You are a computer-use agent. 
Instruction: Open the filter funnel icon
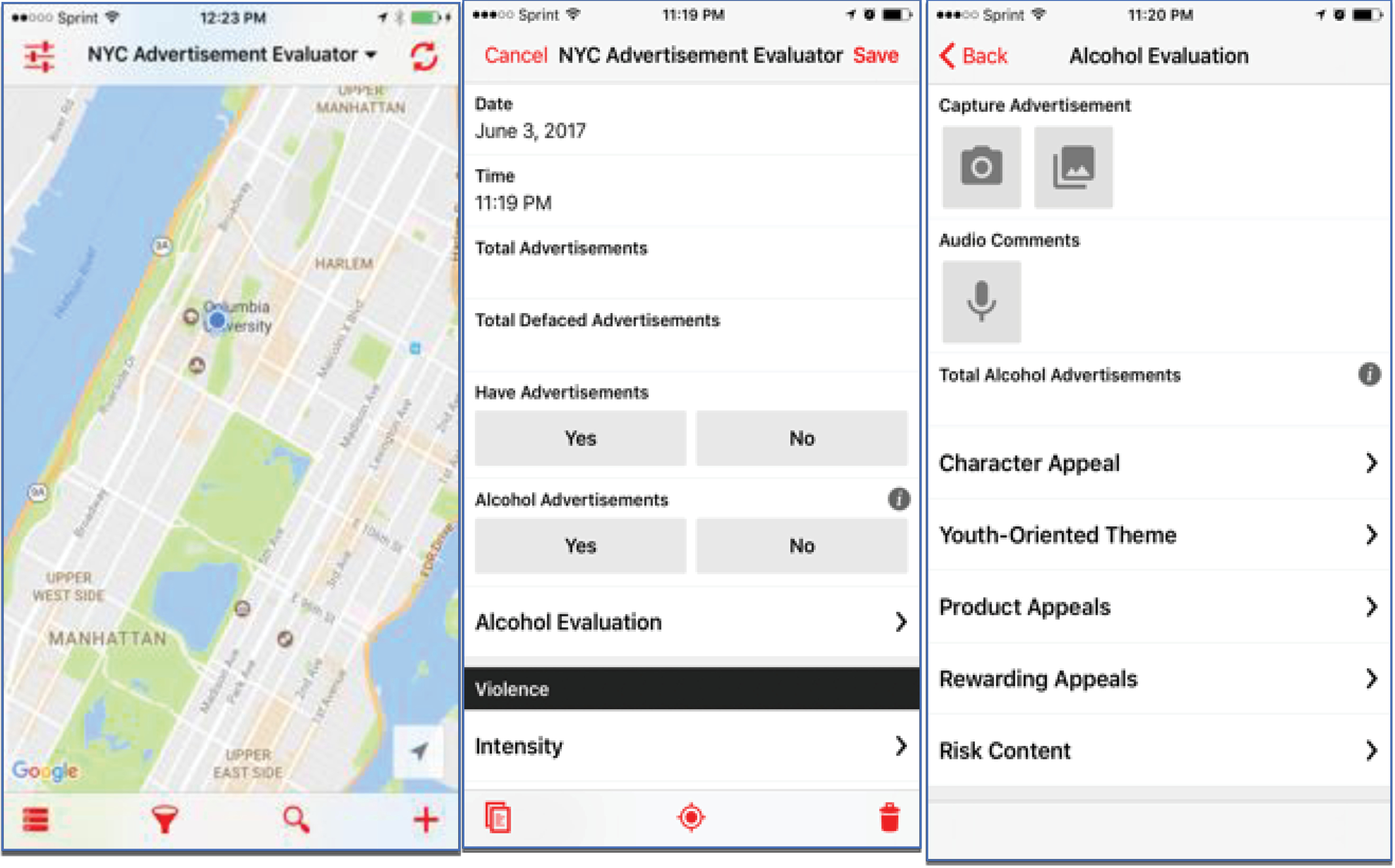pyautogui.click(x=165, y=819)
